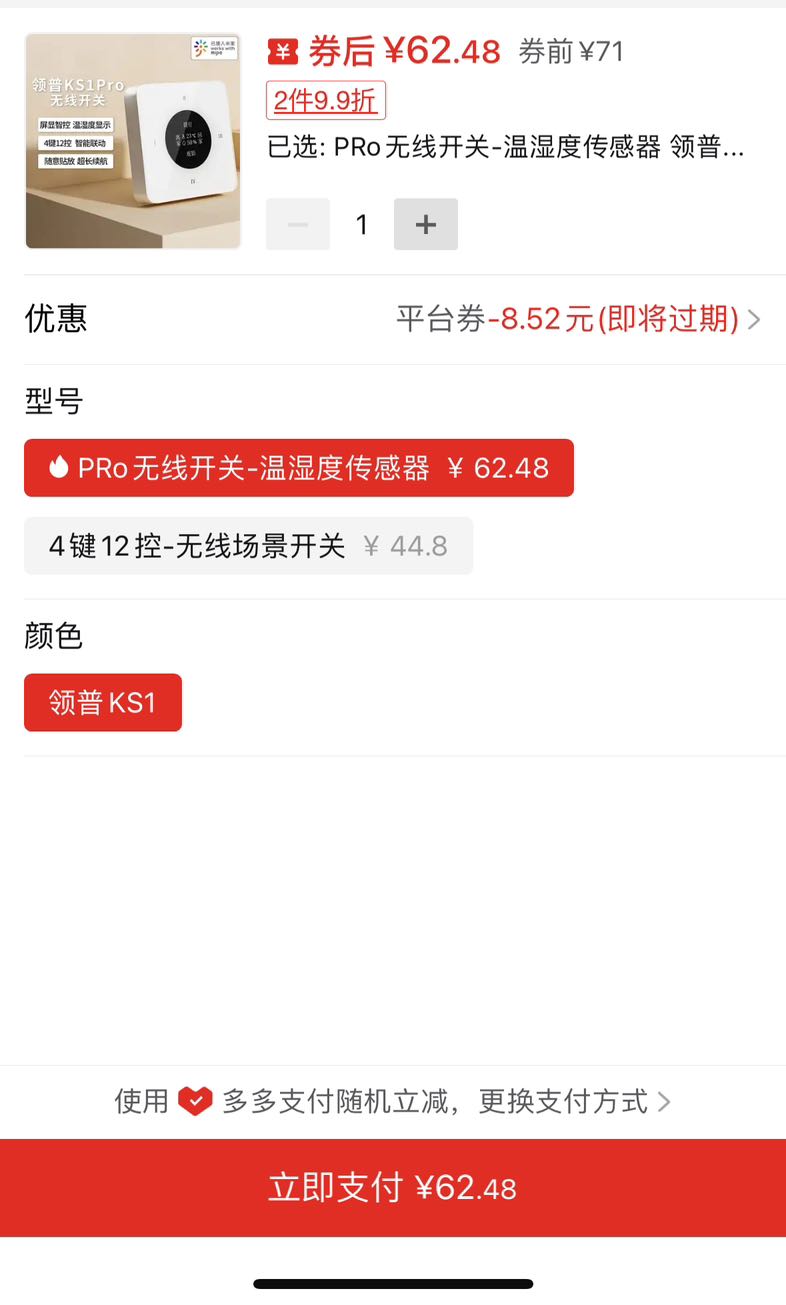Select the 4键12控-无线场景开关 model option
The width and height of the screenshot is (786, 1305).
(247, 545)
